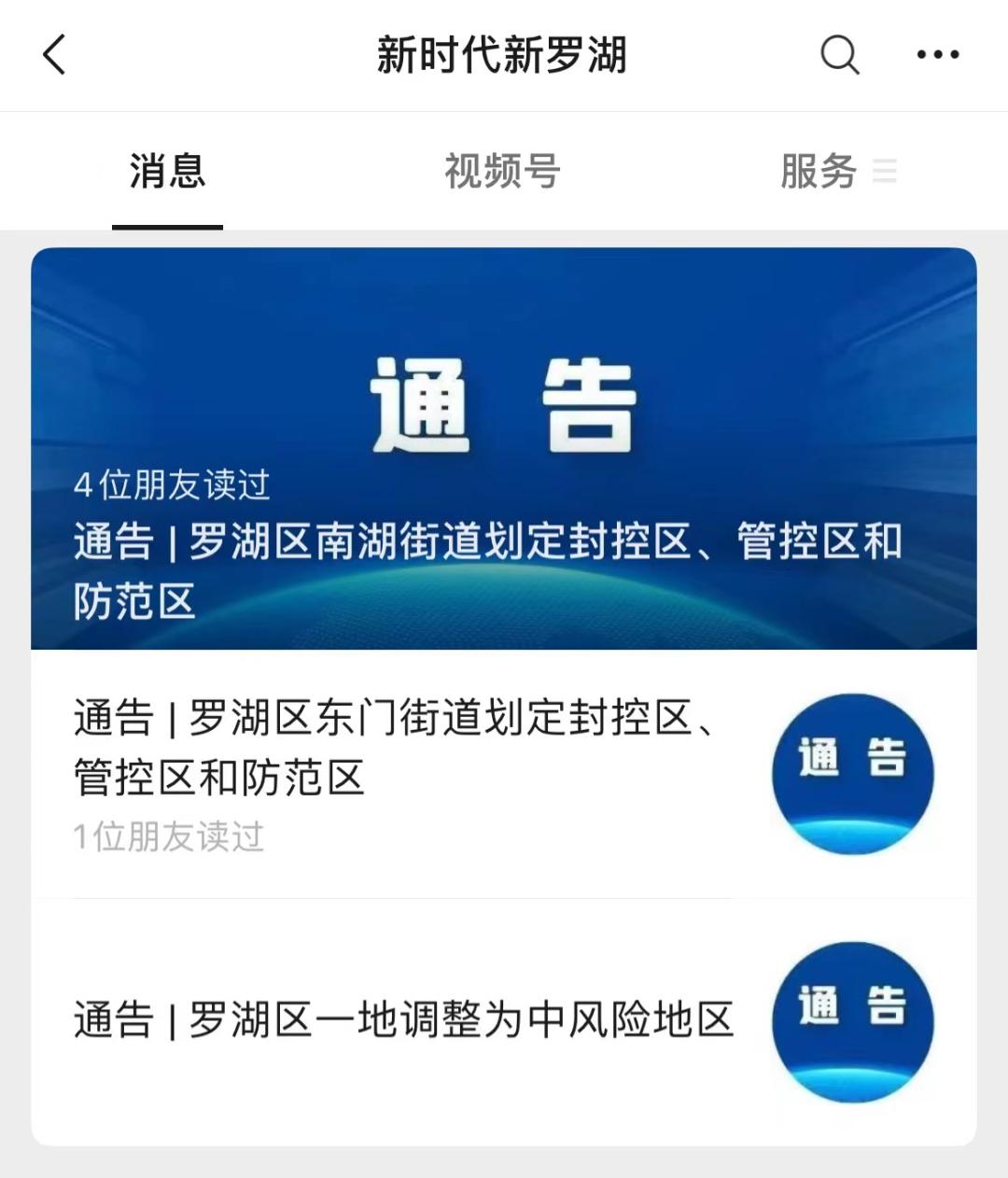Open the search icon

(839, 55)
